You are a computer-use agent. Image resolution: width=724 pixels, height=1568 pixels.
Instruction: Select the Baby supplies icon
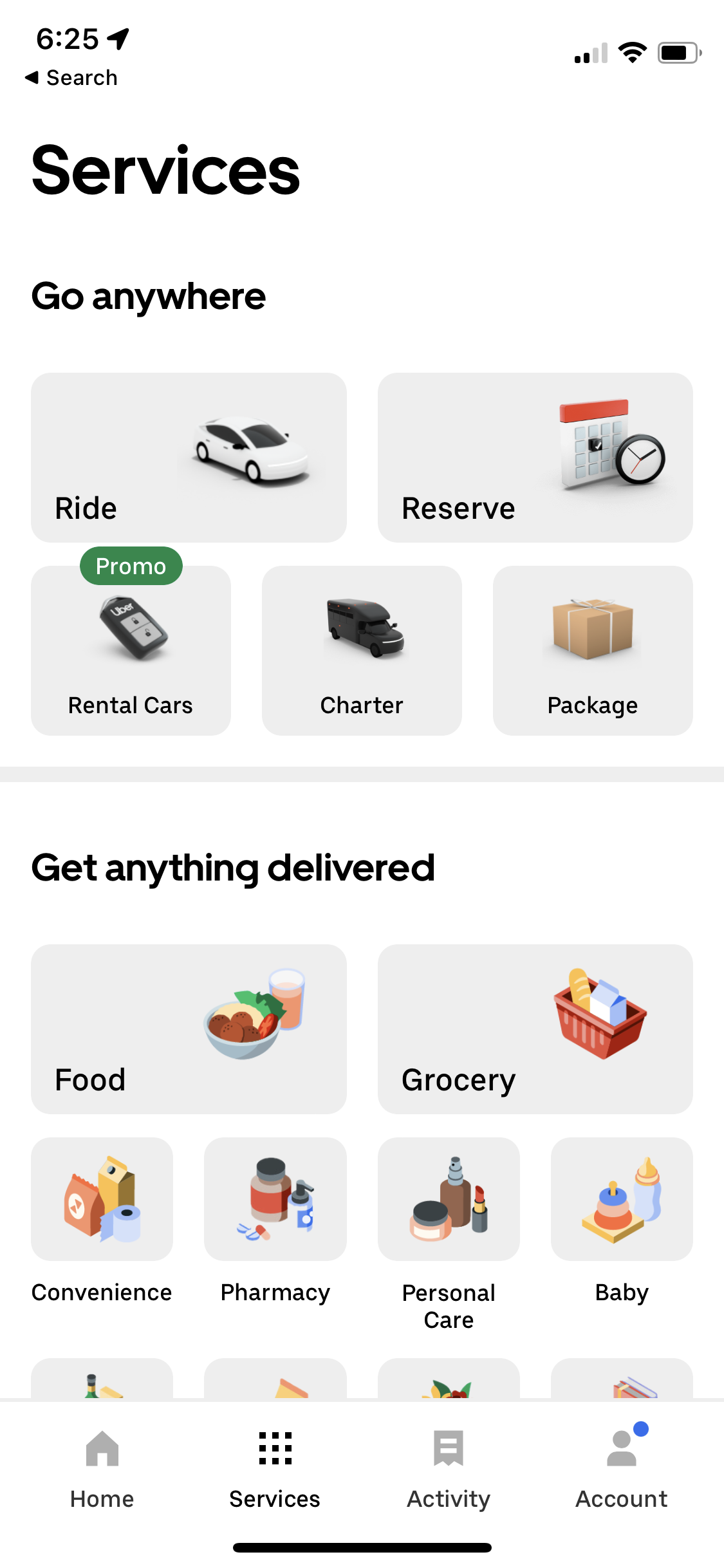(621, 1199)
